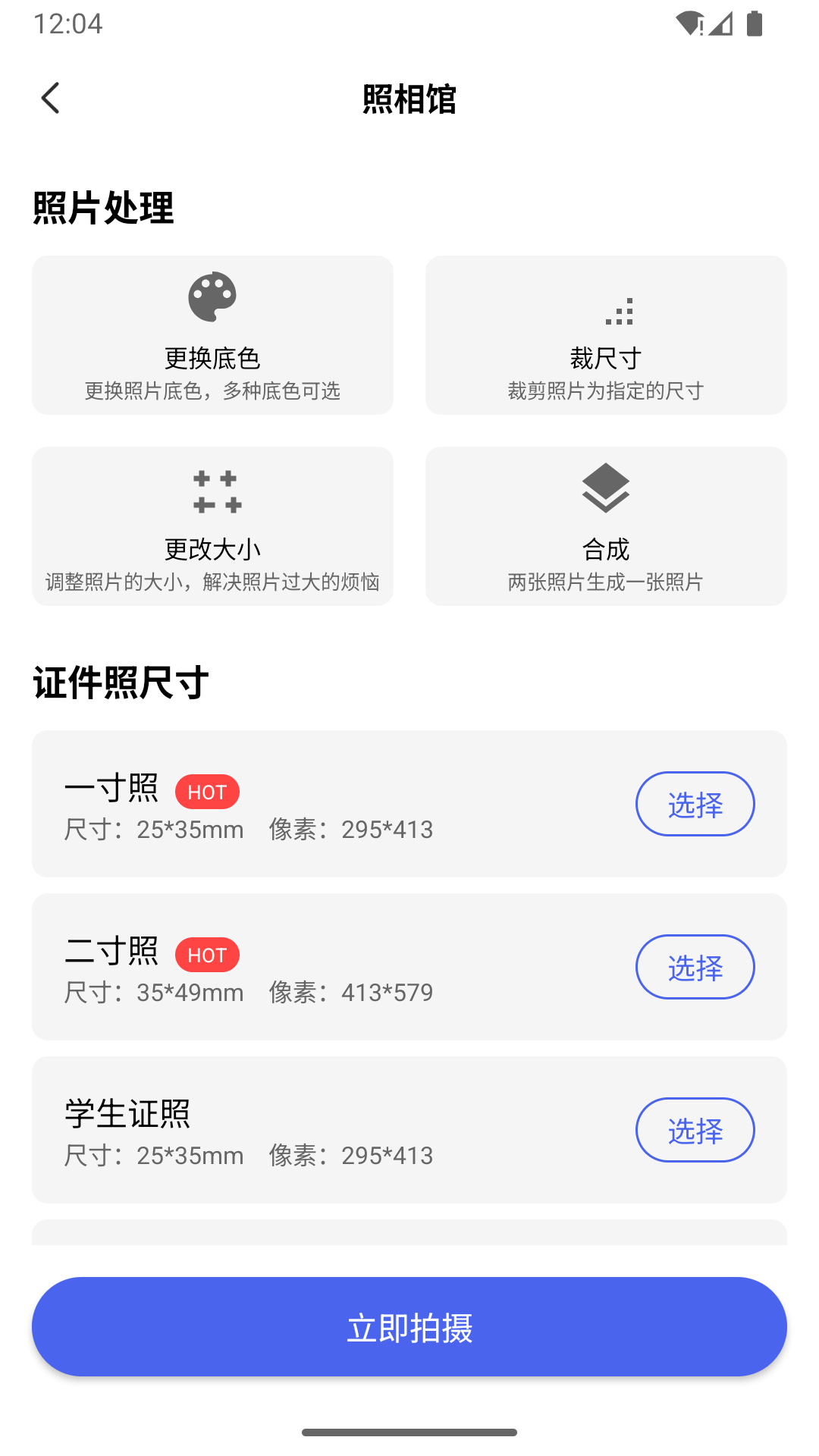The image size is (819, 1456).
Task: Click the battery indicator icon
Action: [753, 24]
